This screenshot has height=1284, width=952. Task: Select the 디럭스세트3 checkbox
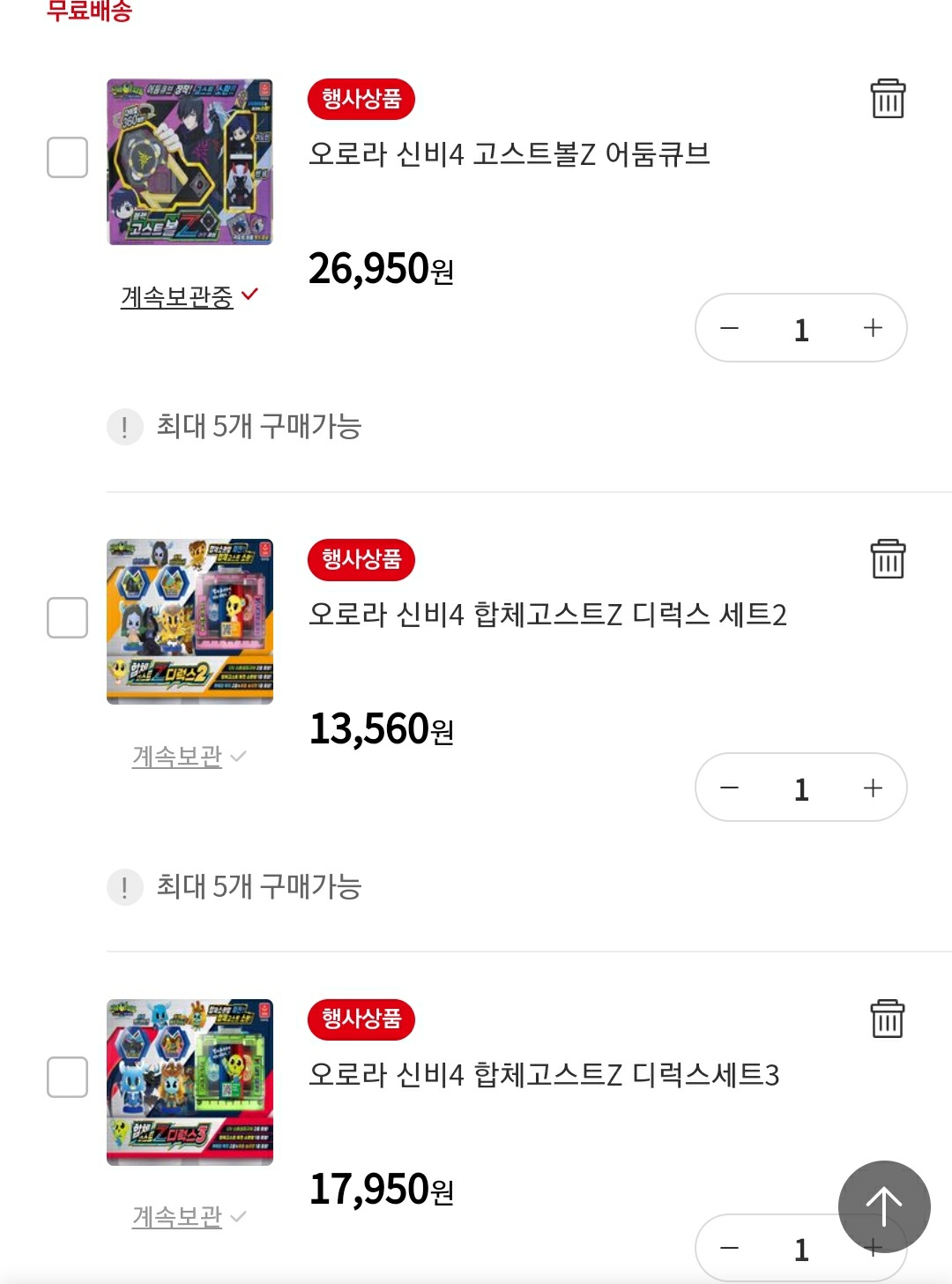[x=67, y=1077]
